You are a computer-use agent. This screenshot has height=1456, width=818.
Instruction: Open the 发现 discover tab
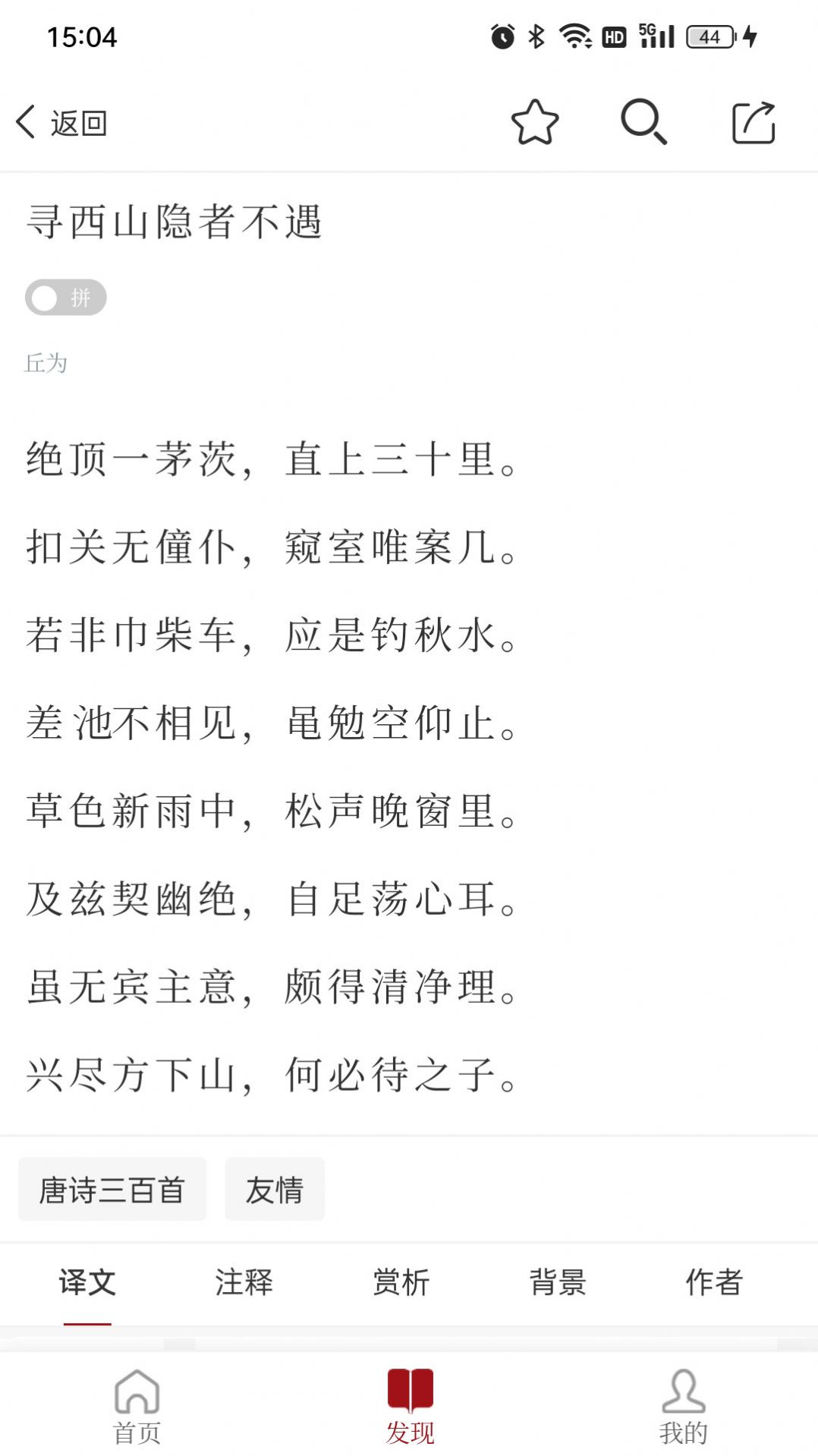click(410, 1406)
